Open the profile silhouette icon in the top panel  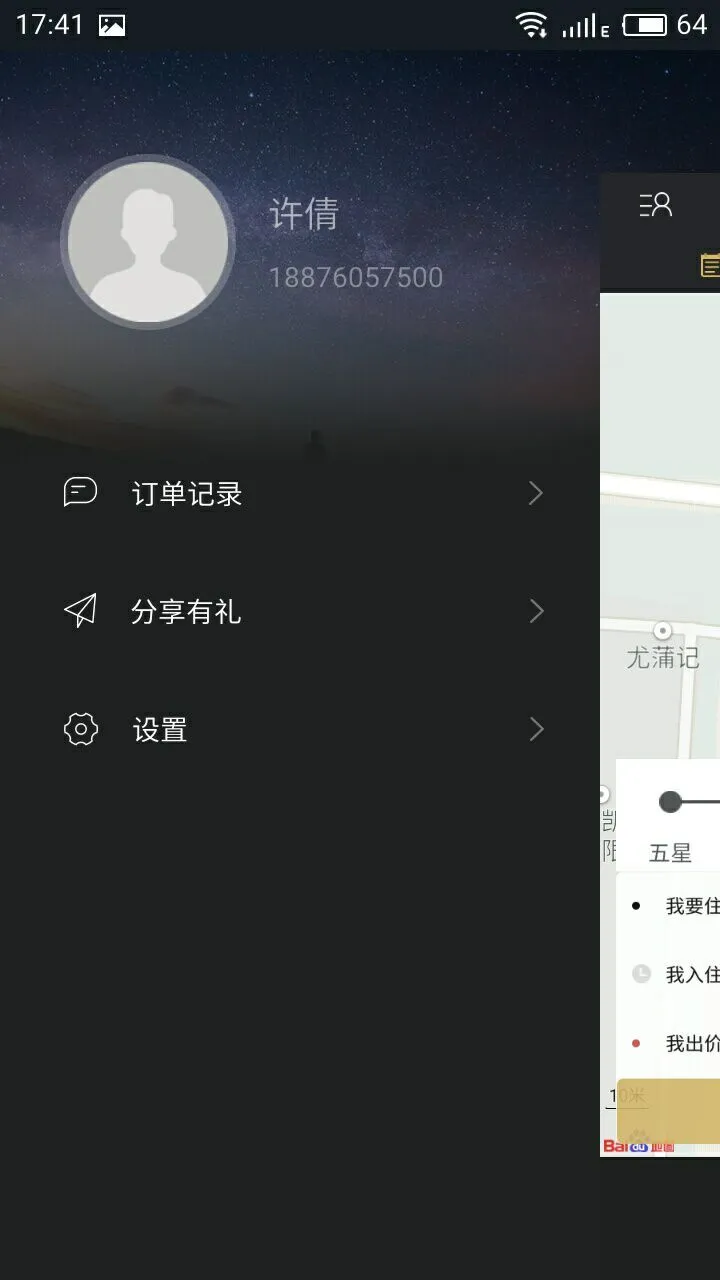[x=657, y=205]
